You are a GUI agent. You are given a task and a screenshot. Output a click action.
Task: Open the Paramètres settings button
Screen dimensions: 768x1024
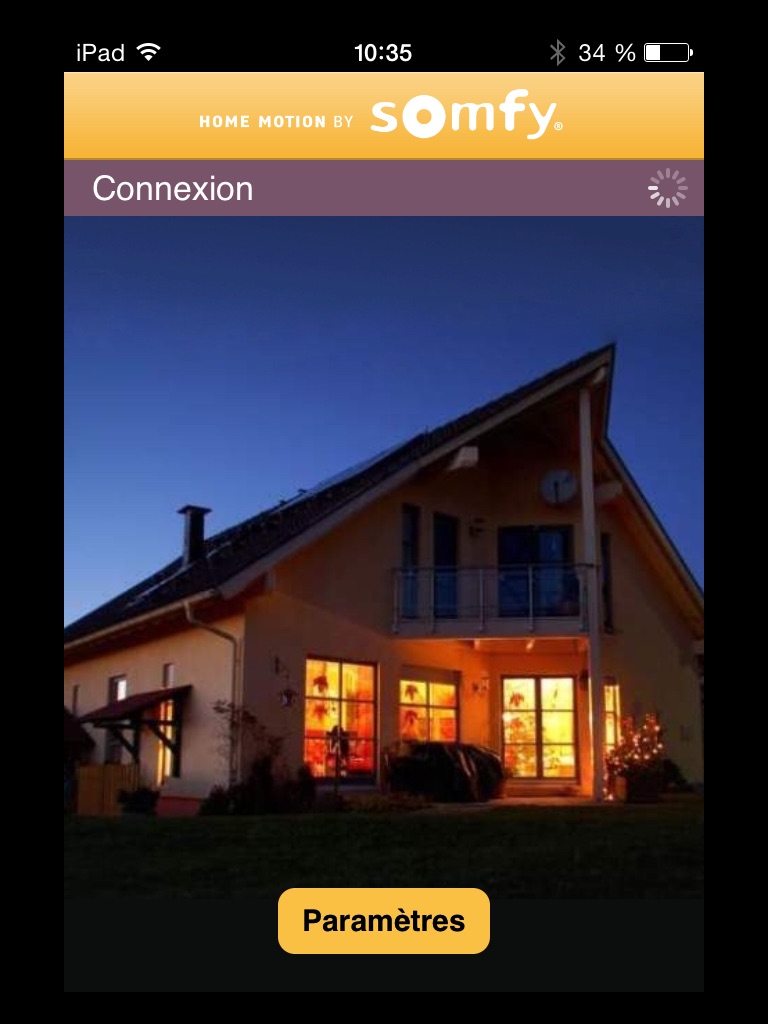pos(384,921)
